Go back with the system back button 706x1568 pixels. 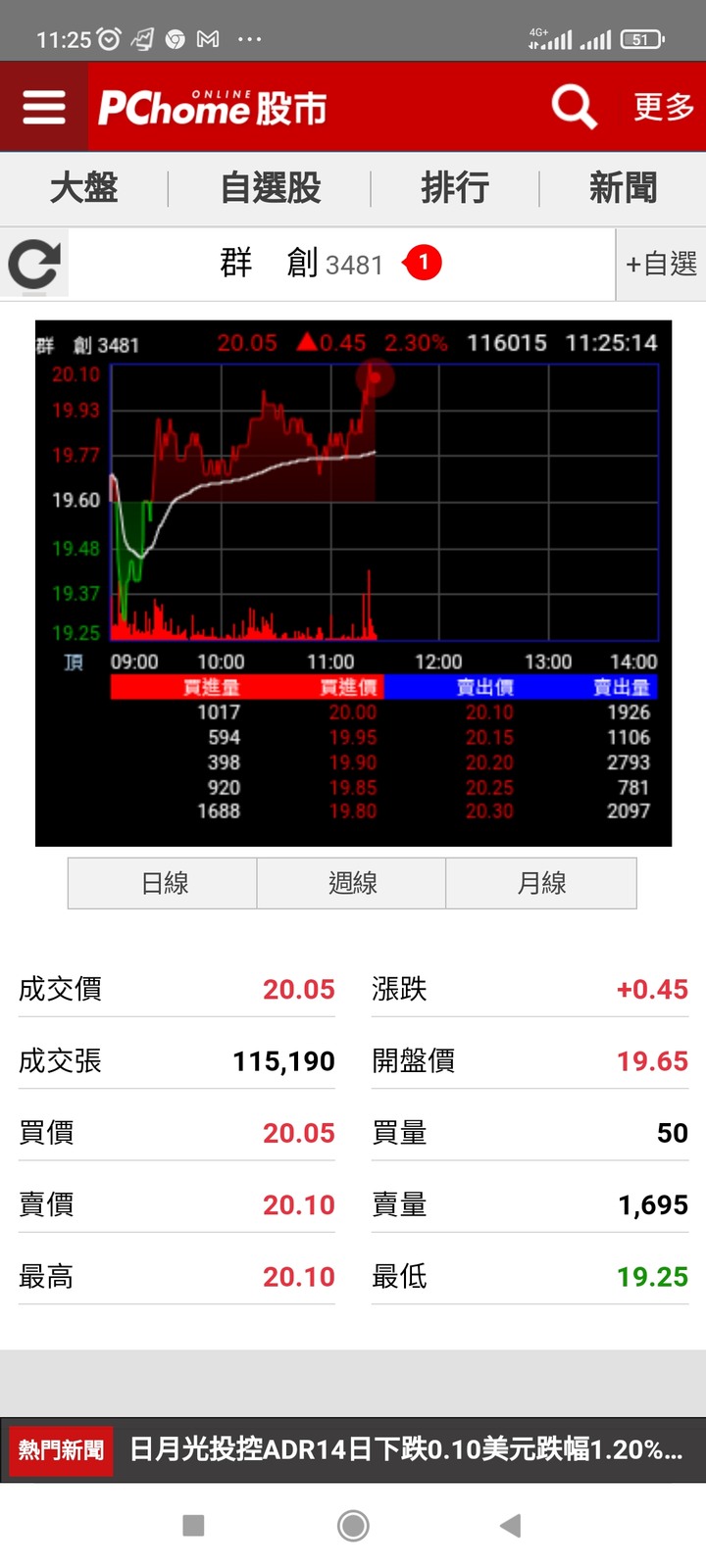510,1525
